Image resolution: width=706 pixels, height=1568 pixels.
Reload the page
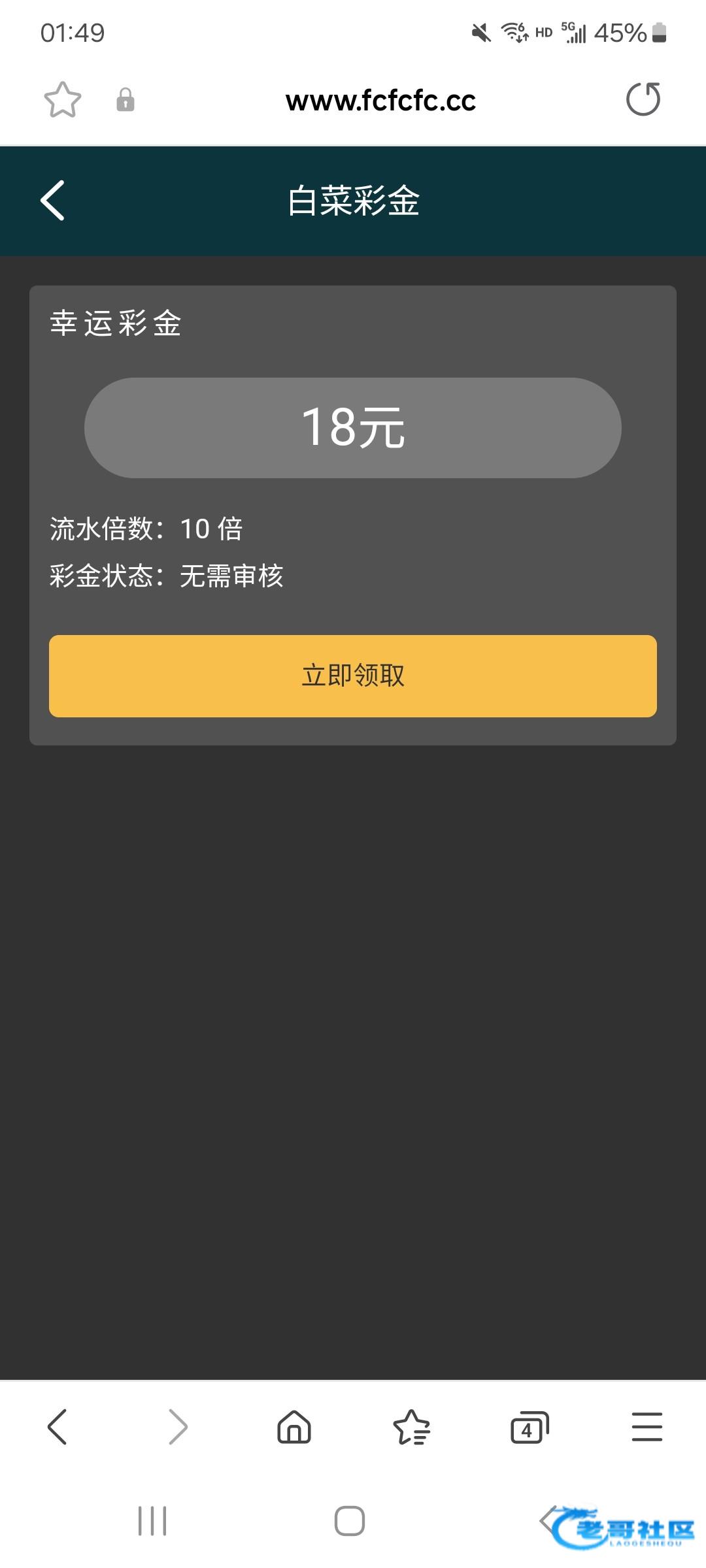pyautogui.click(x=643, y=99)
